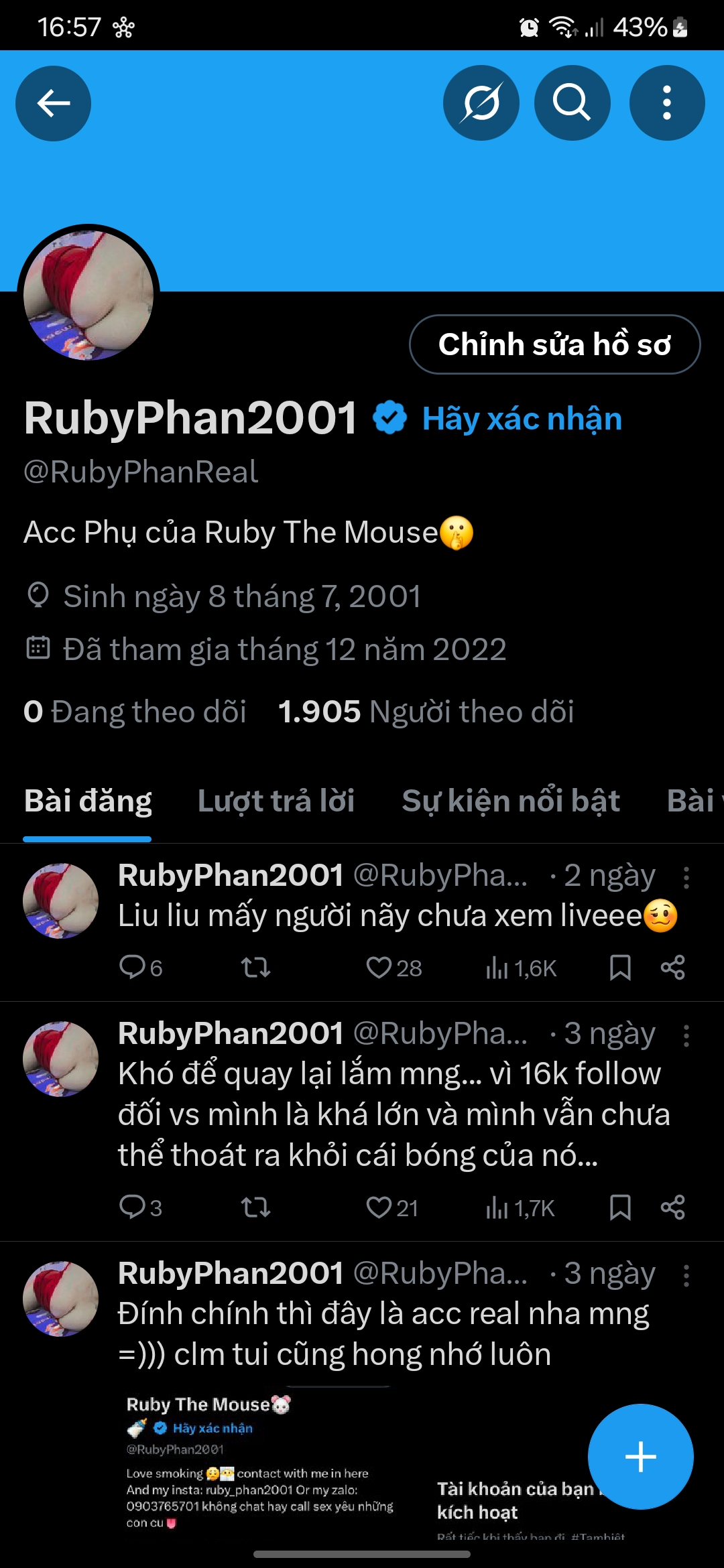This screenshot has height=1568, width=724.
Task: View the 1.905 Người theo dõi list
Action: [x=426, y=712]
